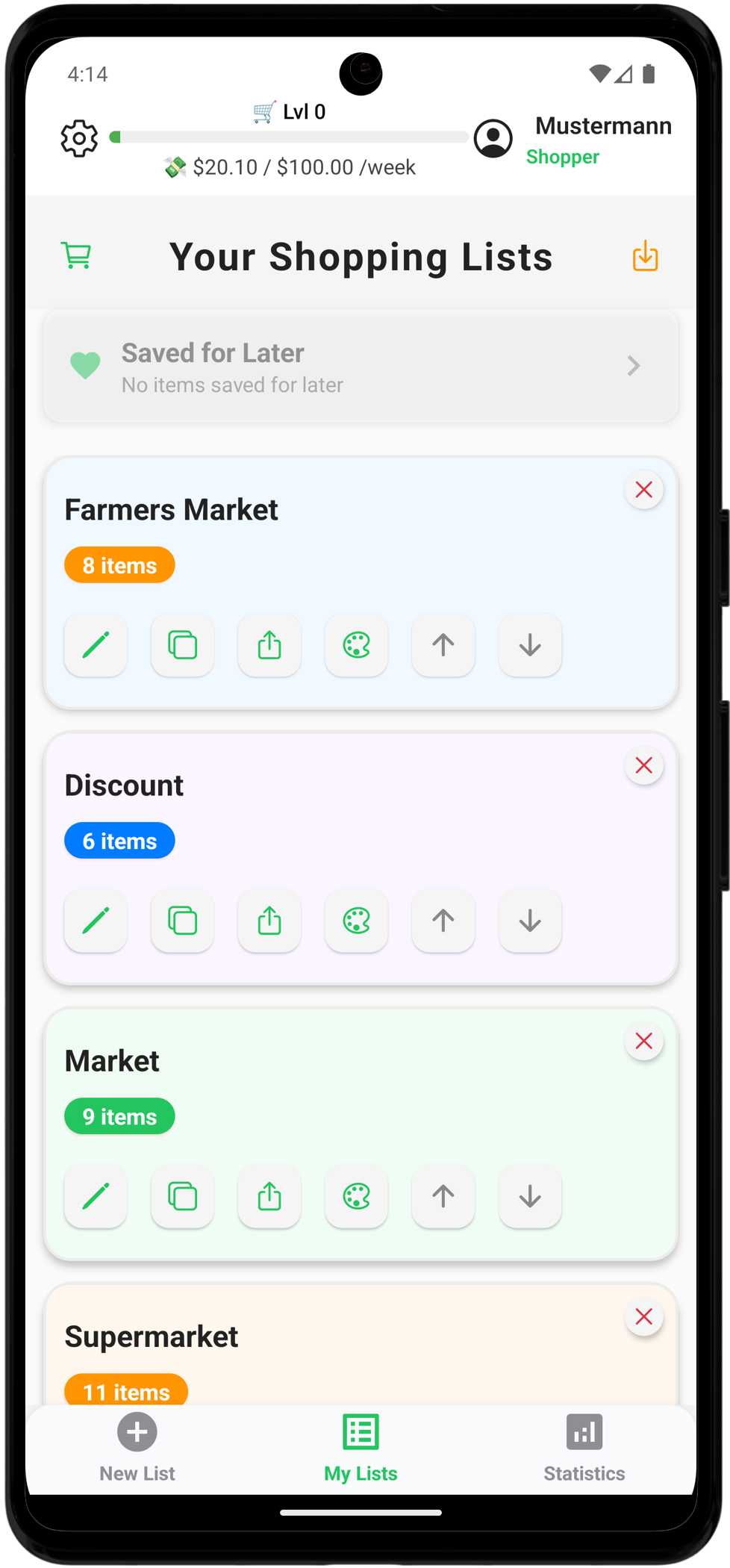Copy the Market list
Screen dimensions: 730x1568
click(x=182, y=1196)
